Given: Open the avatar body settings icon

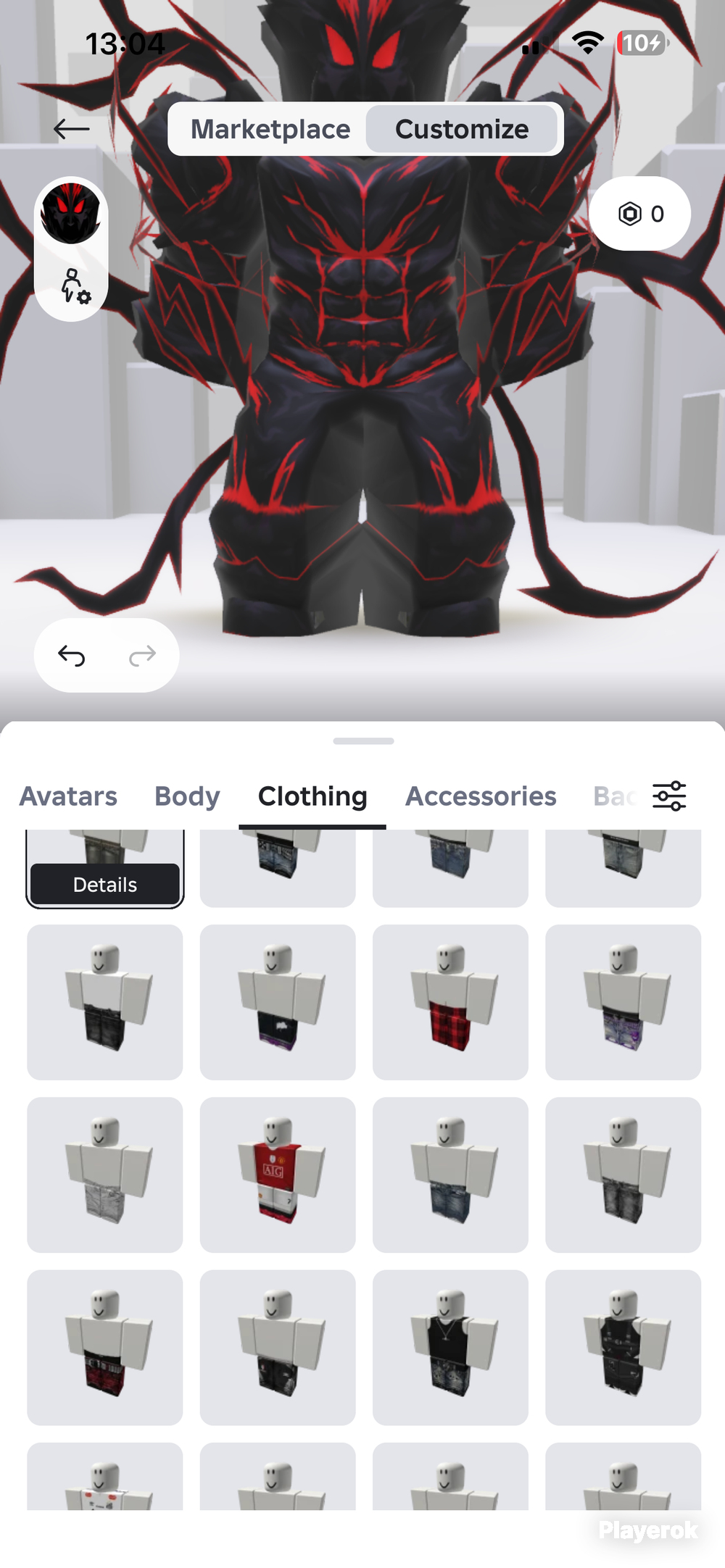Looking at the screenshot, I should point(75,286).
